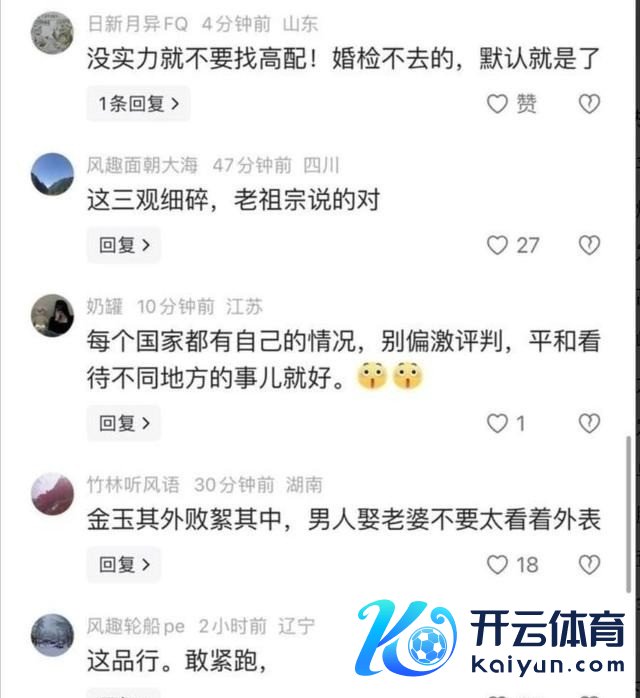
Task: Reply to 竹林听风语's comment
Action: [x=124, y=565]
